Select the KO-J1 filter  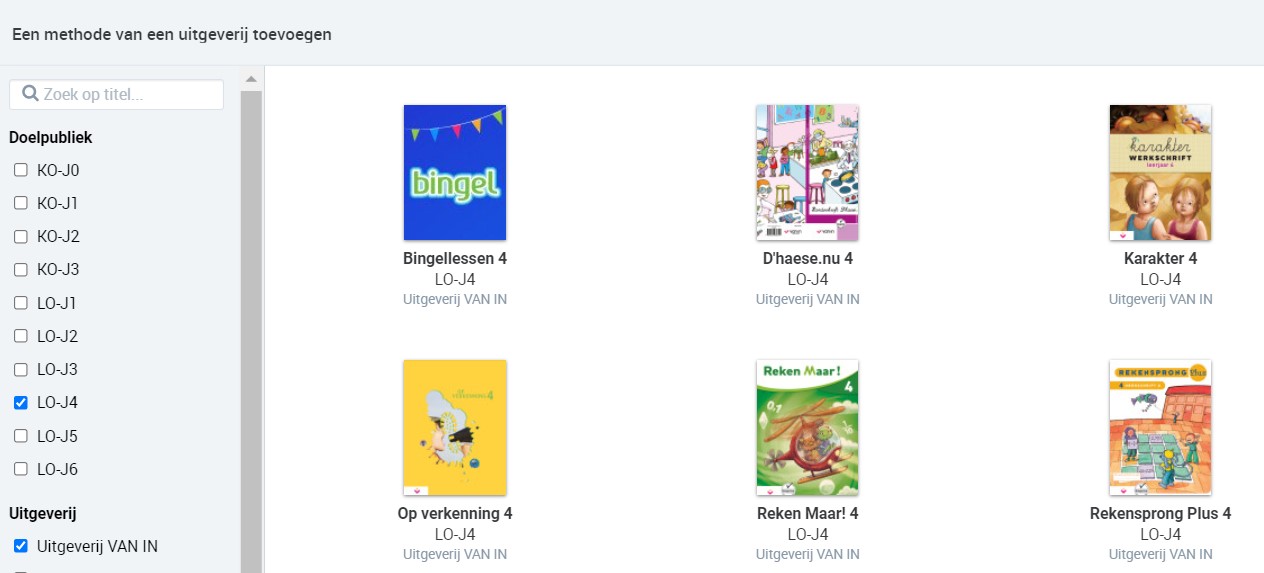[21, 203]
